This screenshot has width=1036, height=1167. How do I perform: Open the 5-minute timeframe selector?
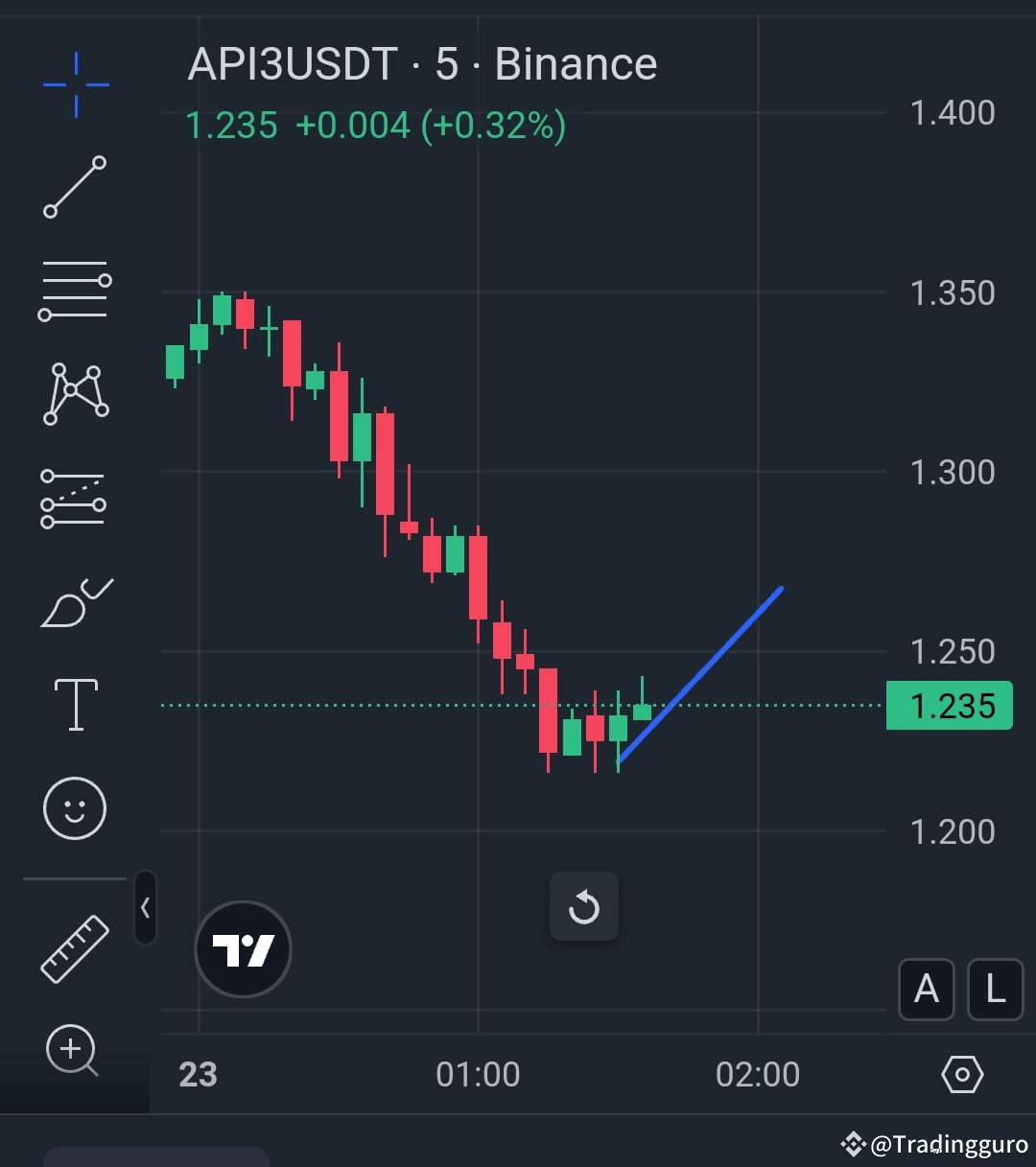click(x=447, y=63)
